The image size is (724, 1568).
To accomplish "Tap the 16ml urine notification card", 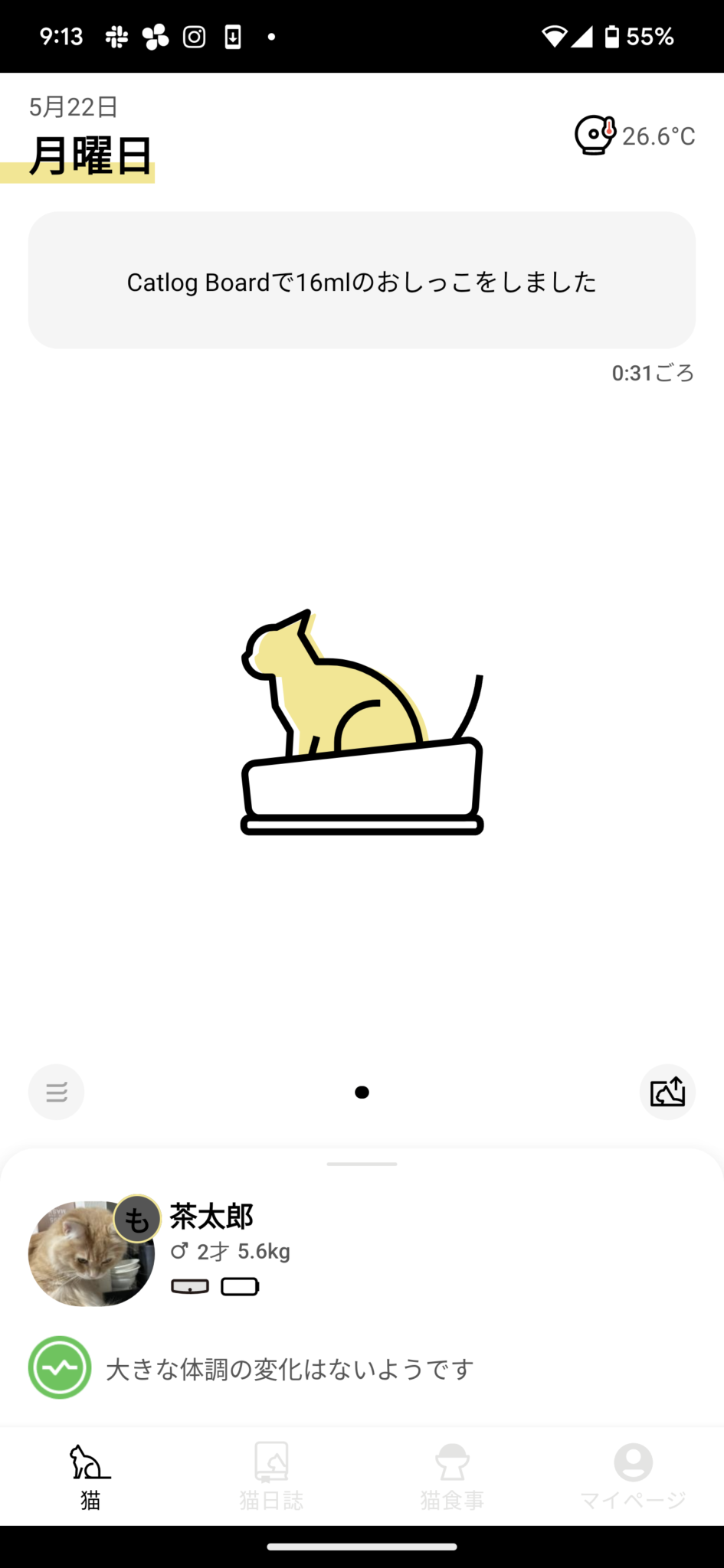I will [x=362, y=280].
